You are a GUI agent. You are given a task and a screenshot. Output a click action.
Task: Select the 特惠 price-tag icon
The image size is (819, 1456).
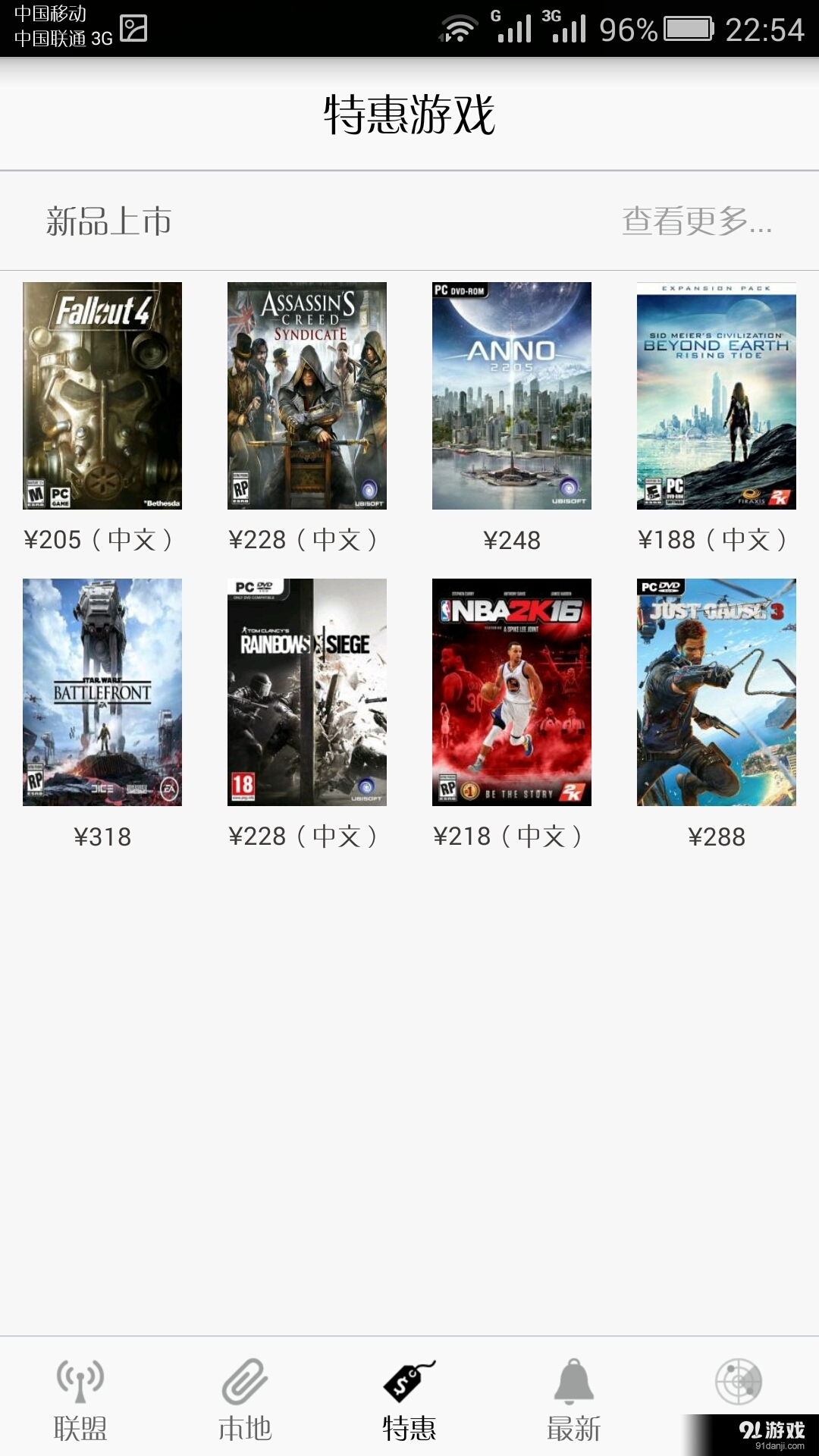[409, 1380]
